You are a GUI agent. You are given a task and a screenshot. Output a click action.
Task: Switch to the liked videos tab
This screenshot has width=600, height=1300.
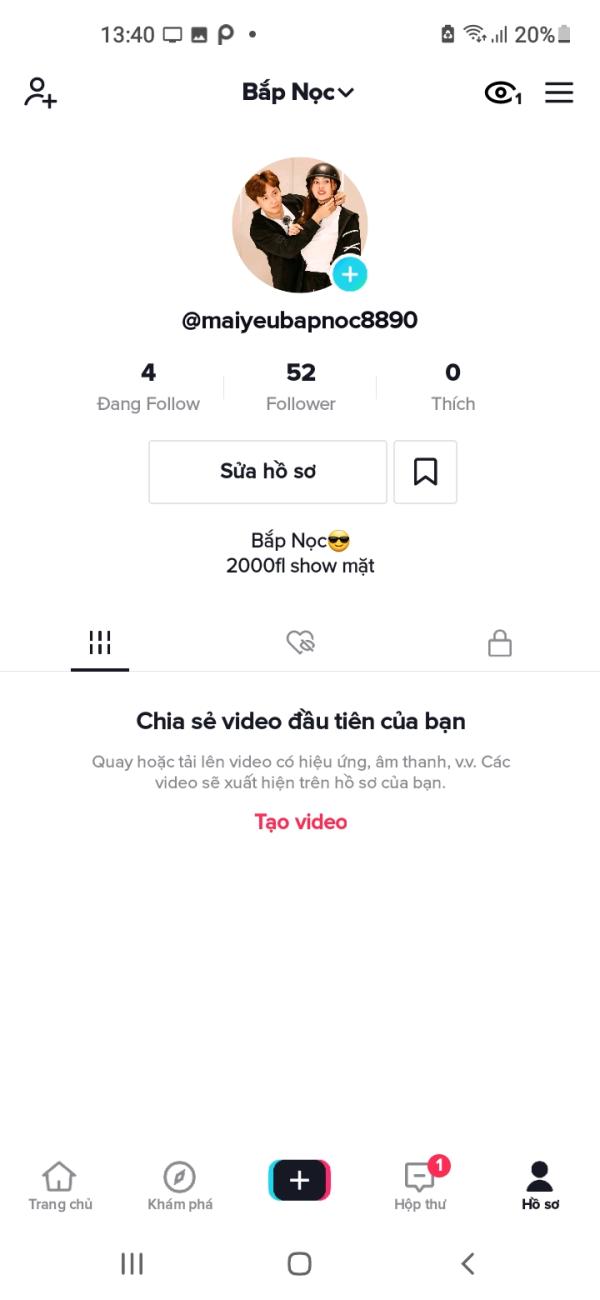tap(301, 643)
